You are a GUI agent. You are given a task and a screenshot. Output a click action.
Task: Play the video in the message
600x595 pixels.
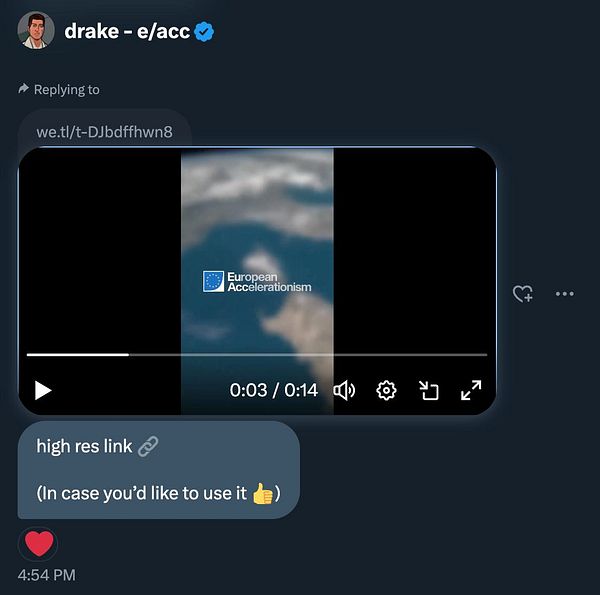pos(43,390)
